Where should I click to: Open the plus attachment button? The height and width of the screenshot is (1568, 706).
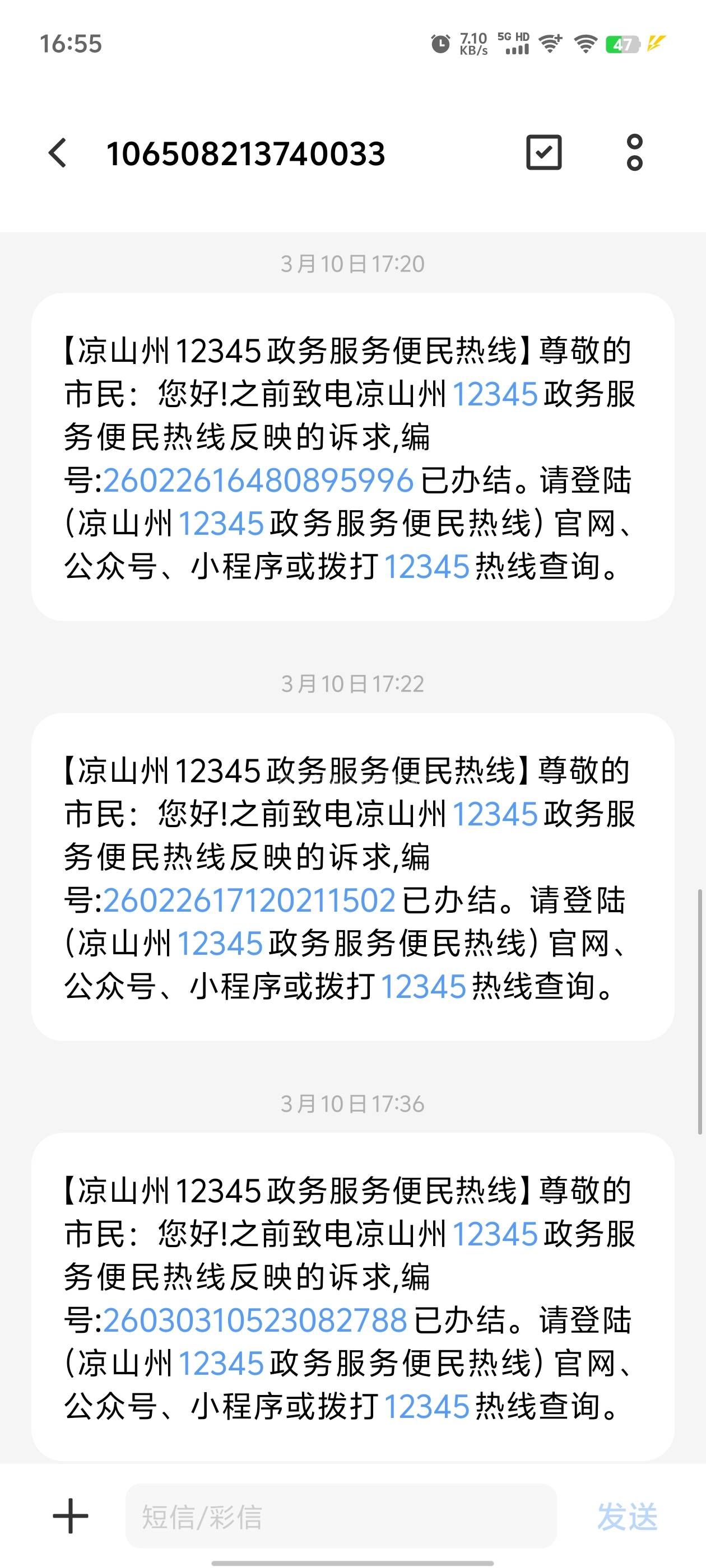(71, 1516)
